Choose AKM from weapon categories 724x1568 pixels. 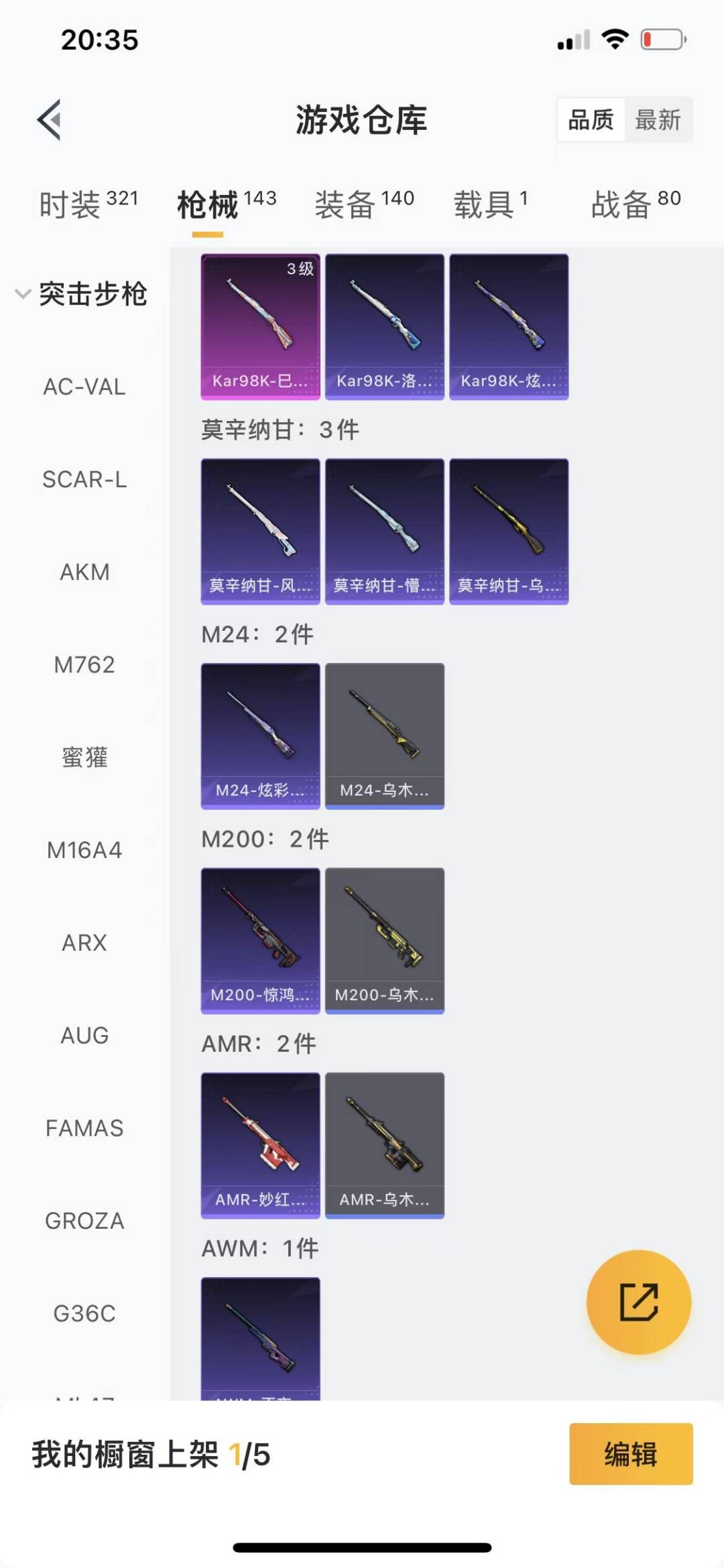(x=83, y=572)
